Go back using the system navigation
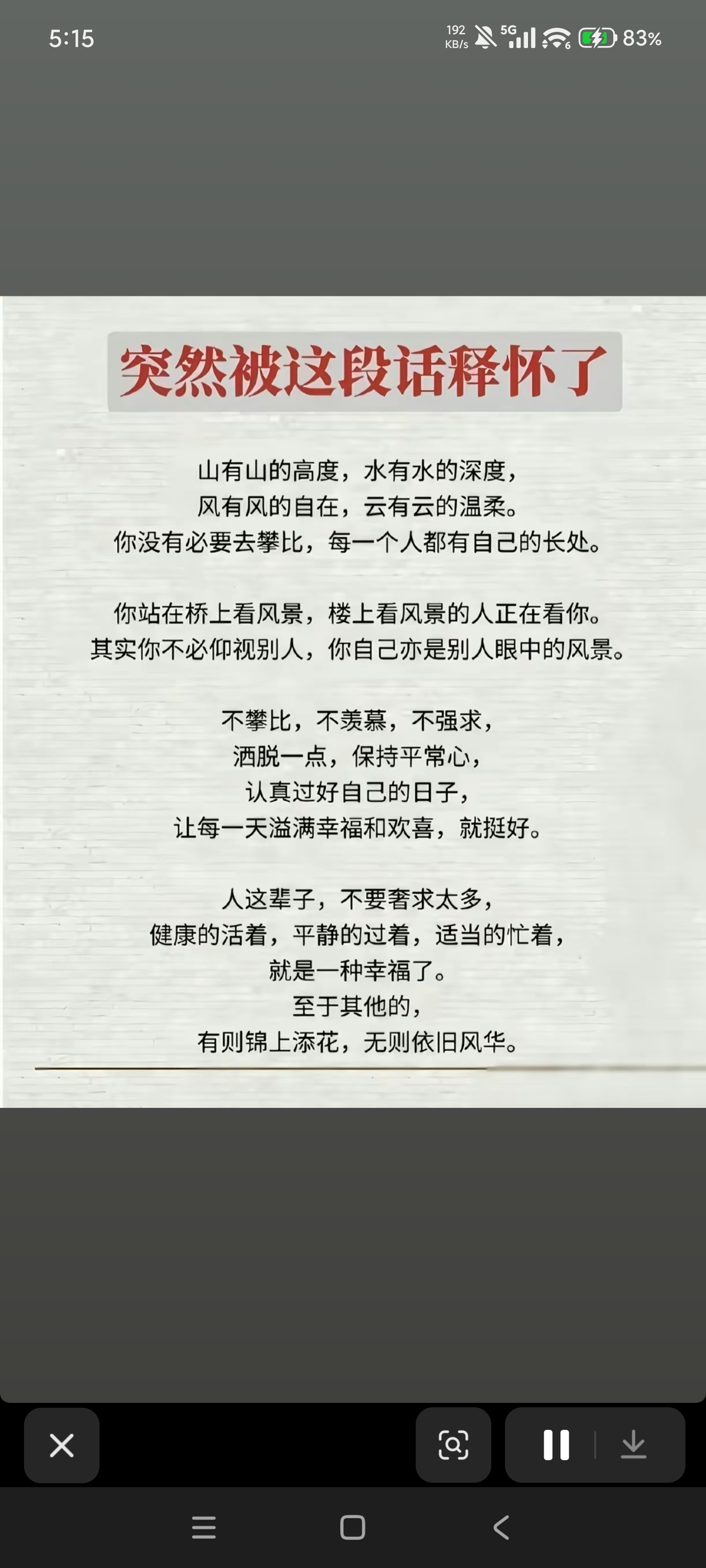The width and height of the screenshot is (706, 1568). click(501, 1527)
